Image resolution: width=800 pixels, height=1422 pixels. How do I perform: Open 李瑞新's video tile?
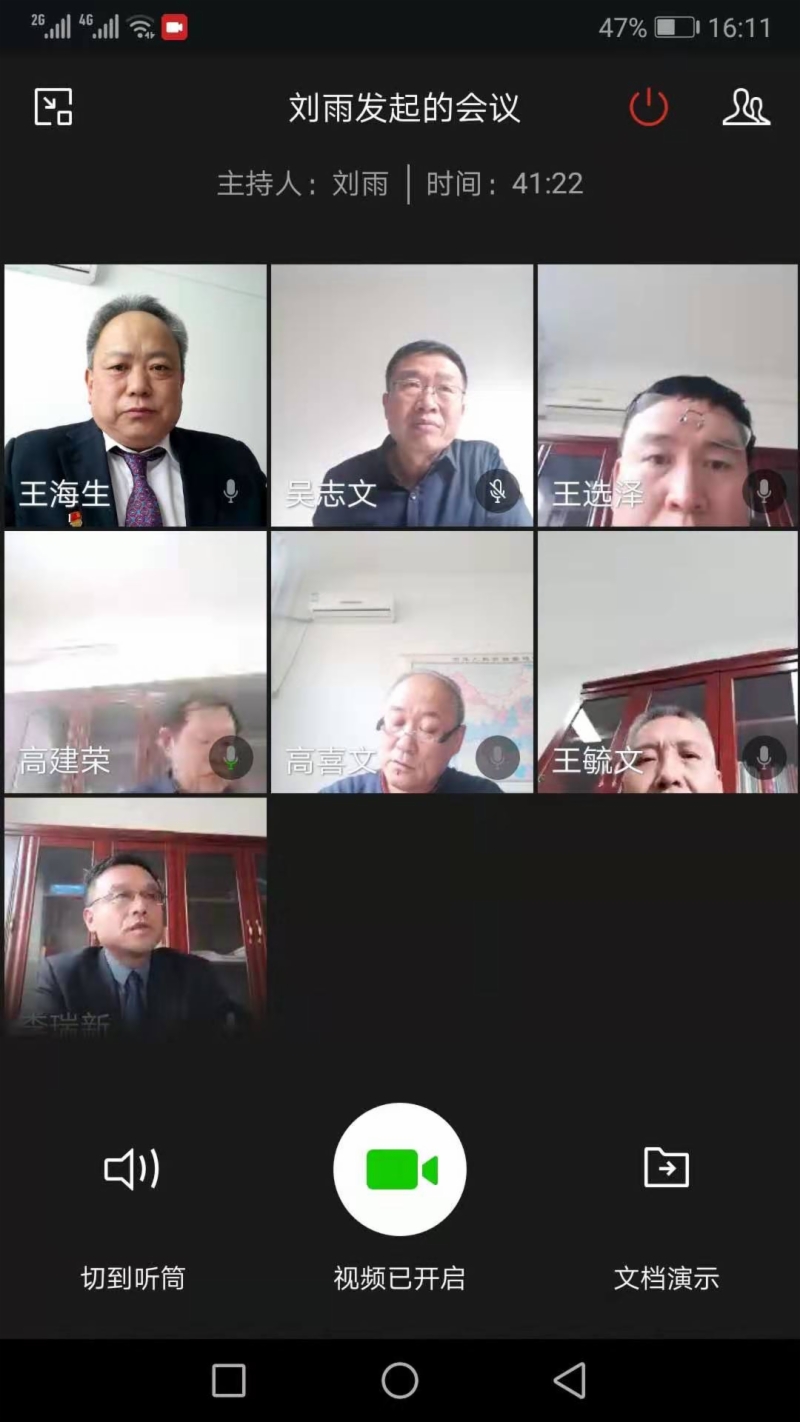[135, 915]
